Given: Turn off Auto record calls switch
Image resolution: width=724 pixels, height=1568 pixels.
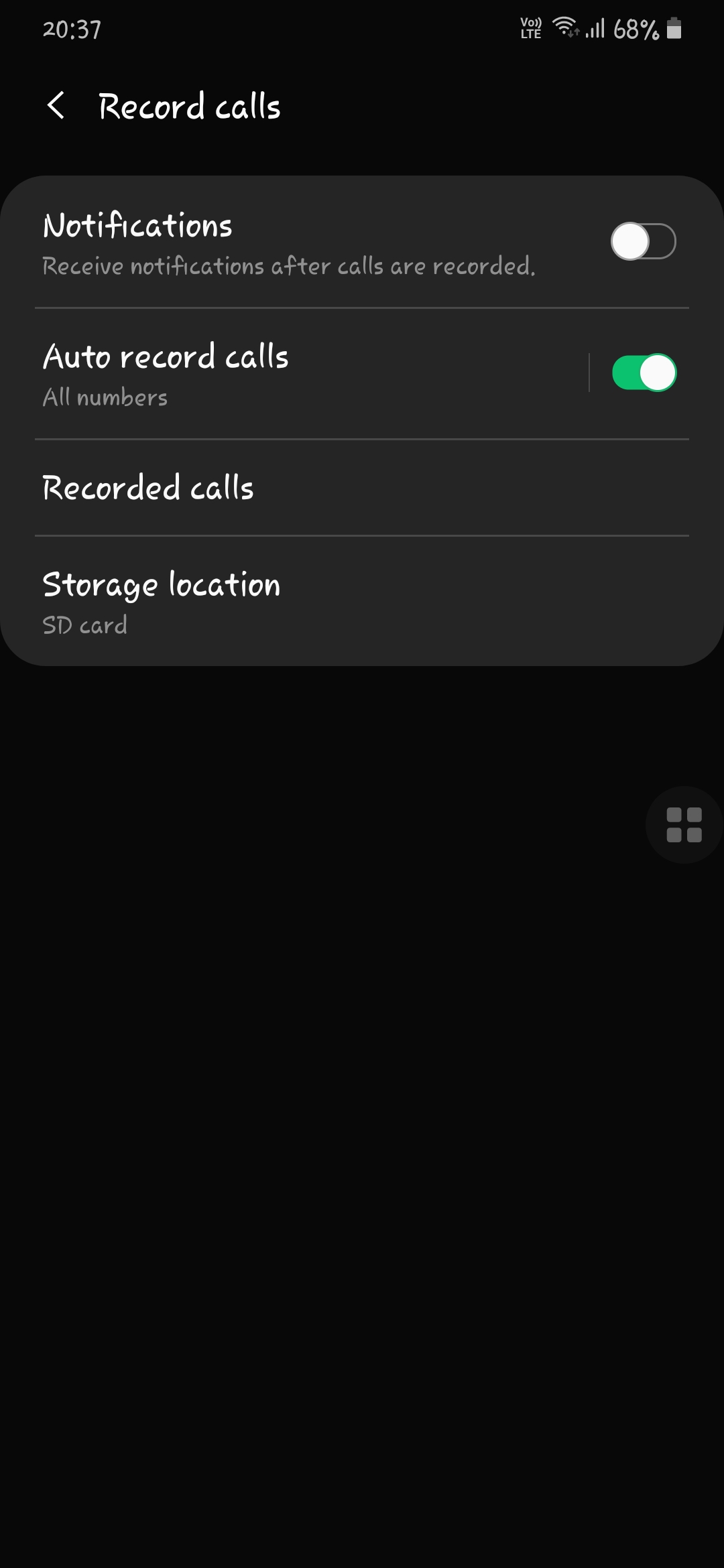Looking at the screenshot, I should point(644,373).
